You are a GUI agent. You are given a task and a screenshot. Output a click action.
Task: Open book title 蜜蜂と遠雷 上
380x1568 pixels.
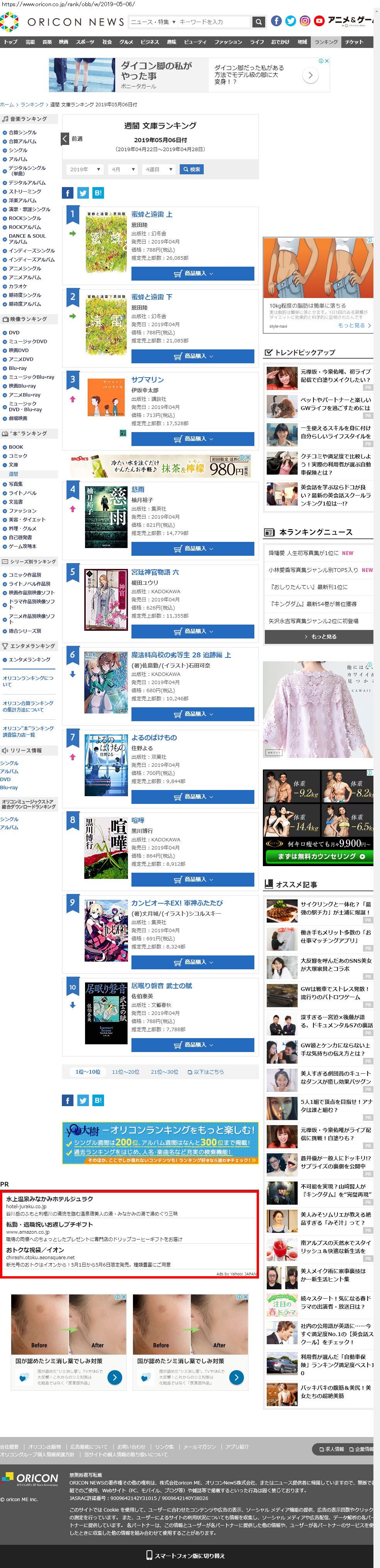(152, 214)
